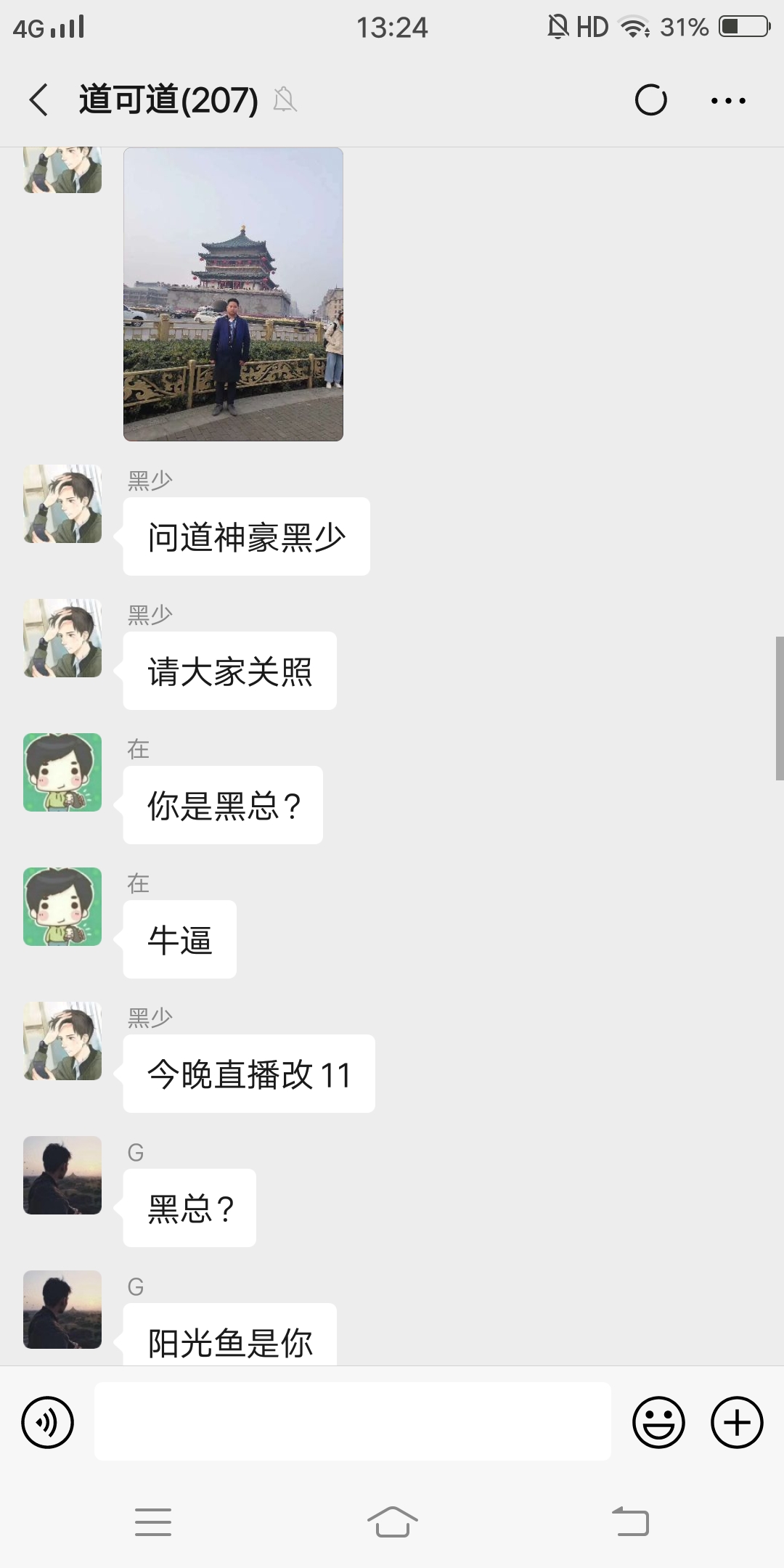The width and height of the screenshot is (784, 1568).
Task: View profile of 在 beside 你是黑总？
Action: click(62, 772)
